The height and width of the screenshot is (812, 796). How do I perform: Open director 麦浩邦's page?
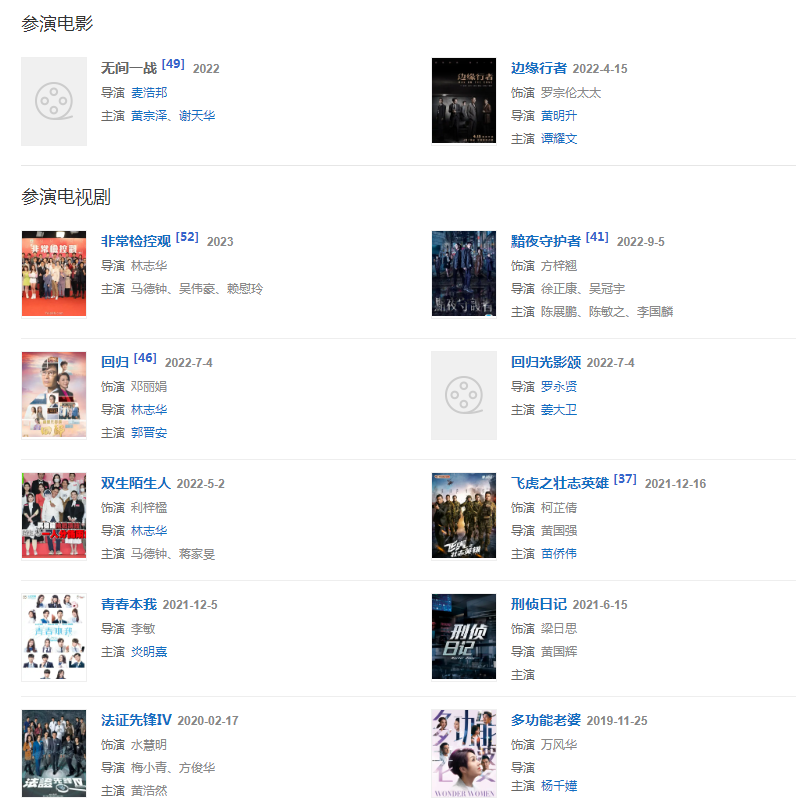(149, 92)
